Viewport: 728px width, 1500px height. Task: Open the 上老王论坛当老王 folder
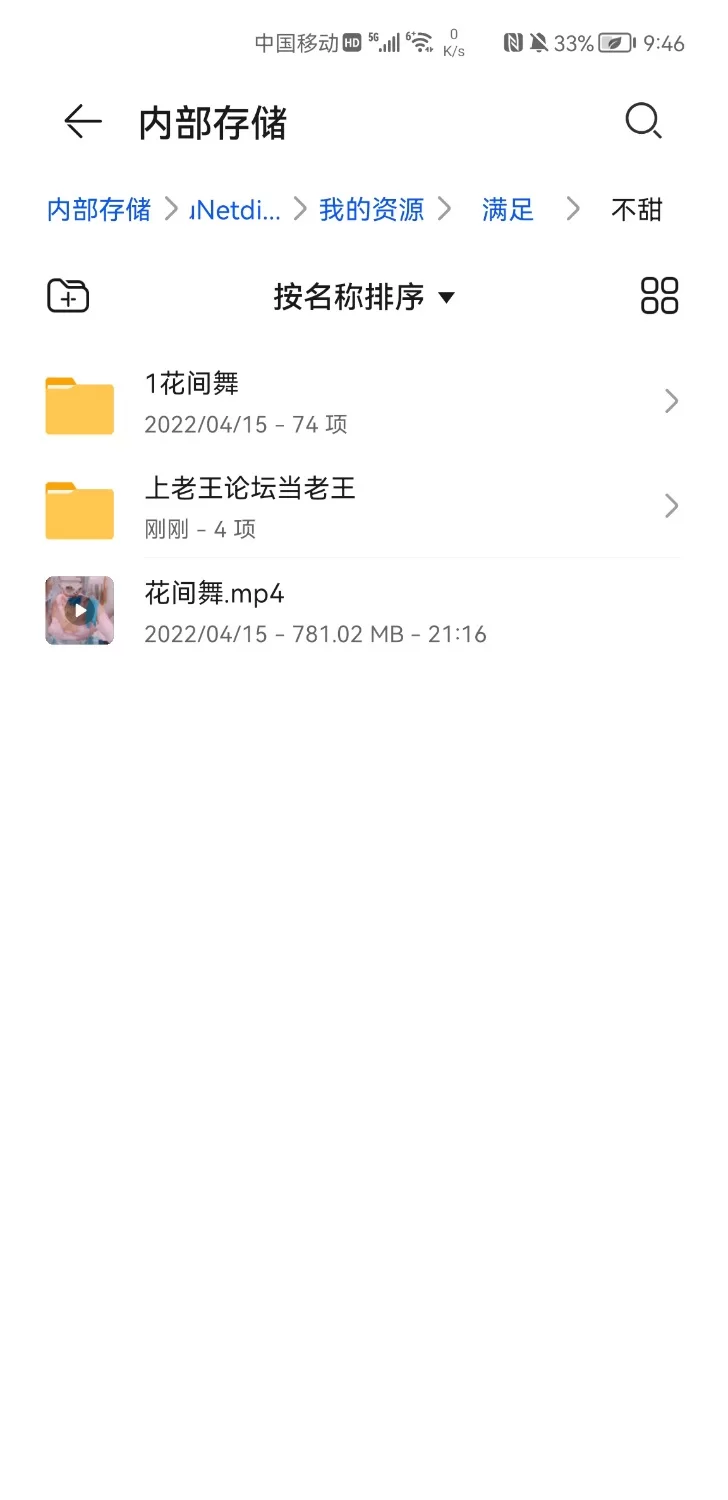(x=360, y=507)
